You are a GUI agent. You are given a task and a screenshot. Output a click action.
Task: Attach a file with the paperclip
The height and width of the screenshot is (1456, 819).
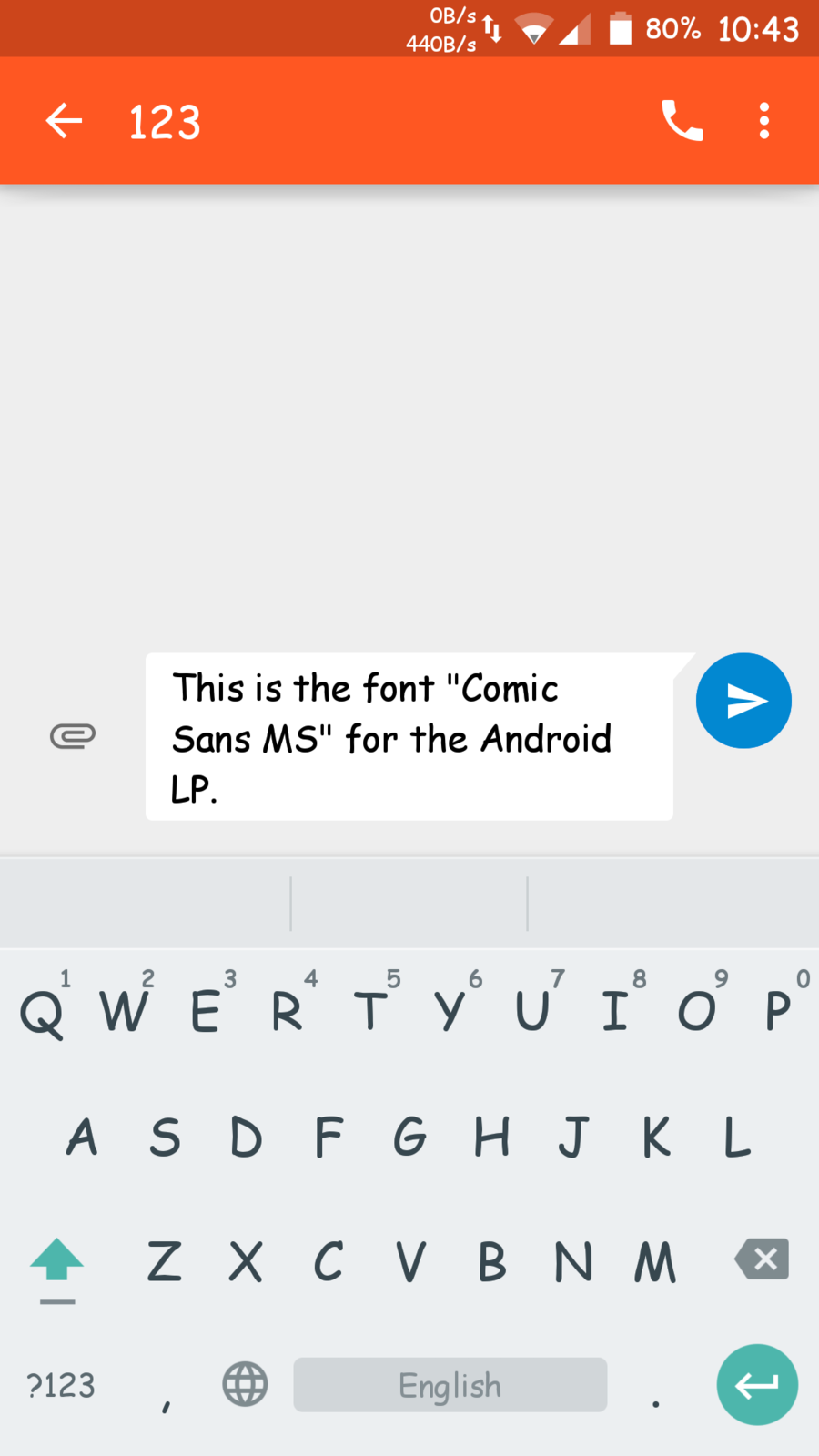click(73, 735)
